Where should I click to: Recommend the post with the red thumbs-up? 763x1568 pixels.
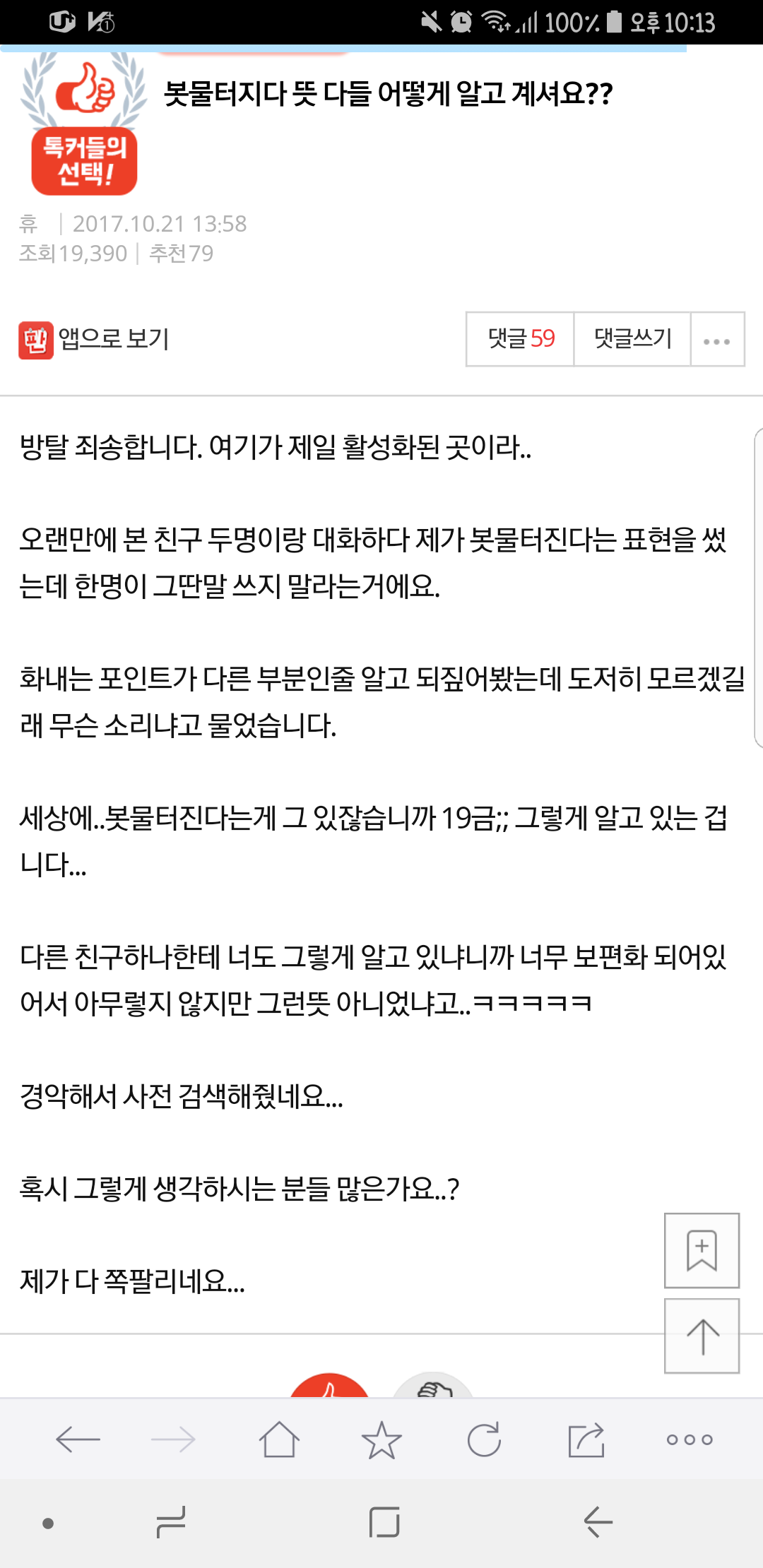coord(330,1386)
